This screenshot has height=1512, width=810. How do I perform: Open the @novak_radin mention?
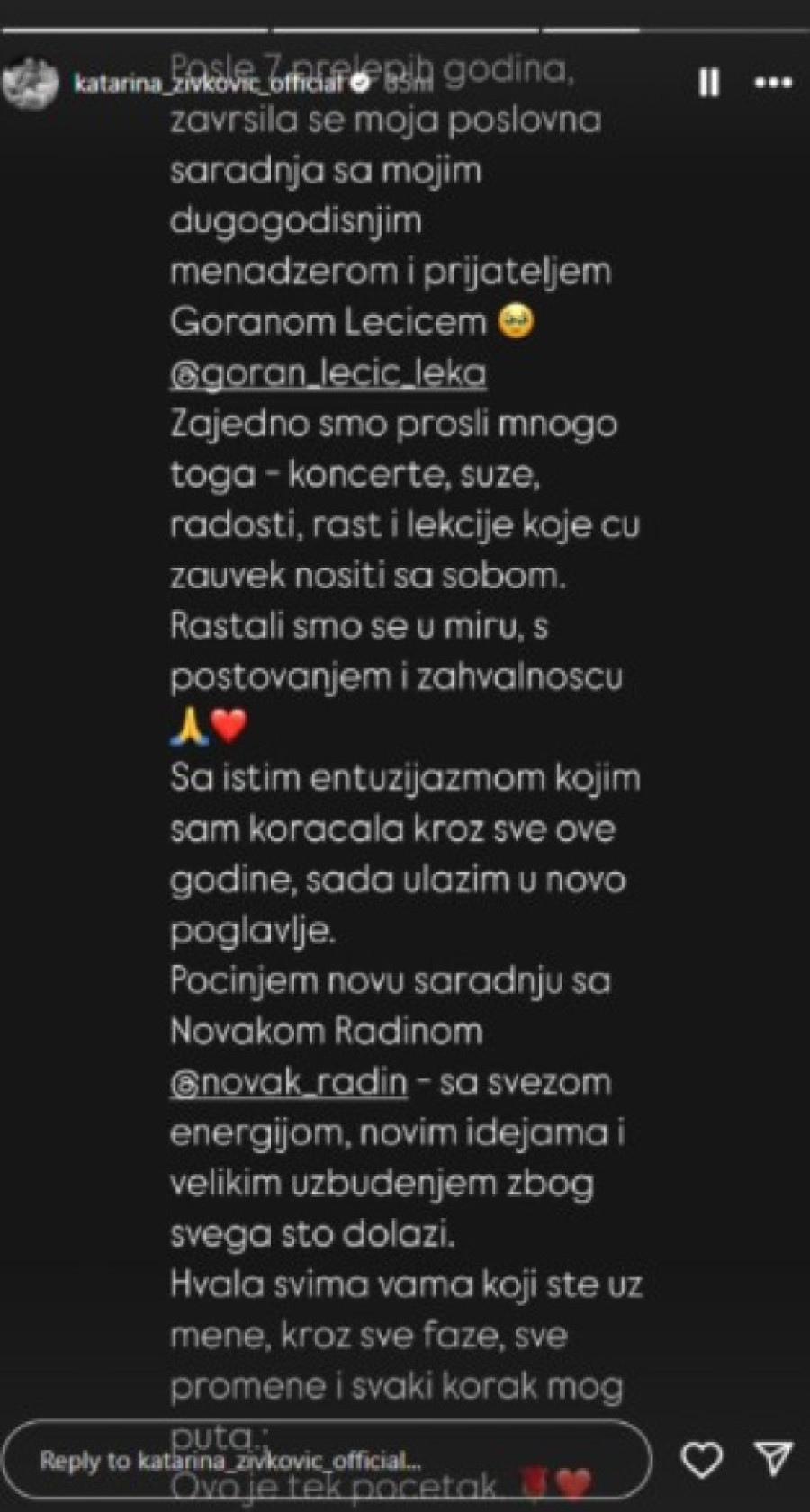[289, 1081]
